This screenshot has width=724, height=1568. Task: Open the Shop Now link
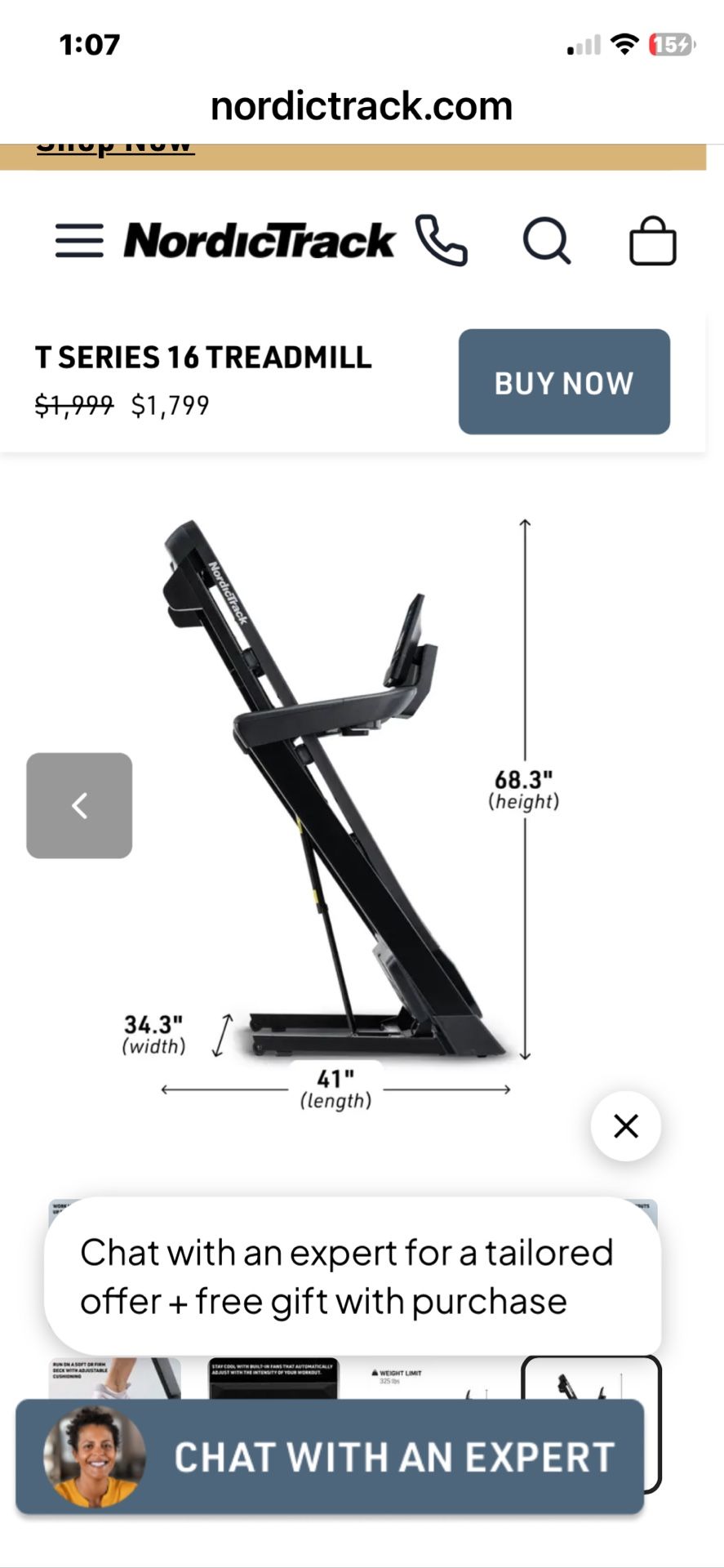click(x=115, y=149)
